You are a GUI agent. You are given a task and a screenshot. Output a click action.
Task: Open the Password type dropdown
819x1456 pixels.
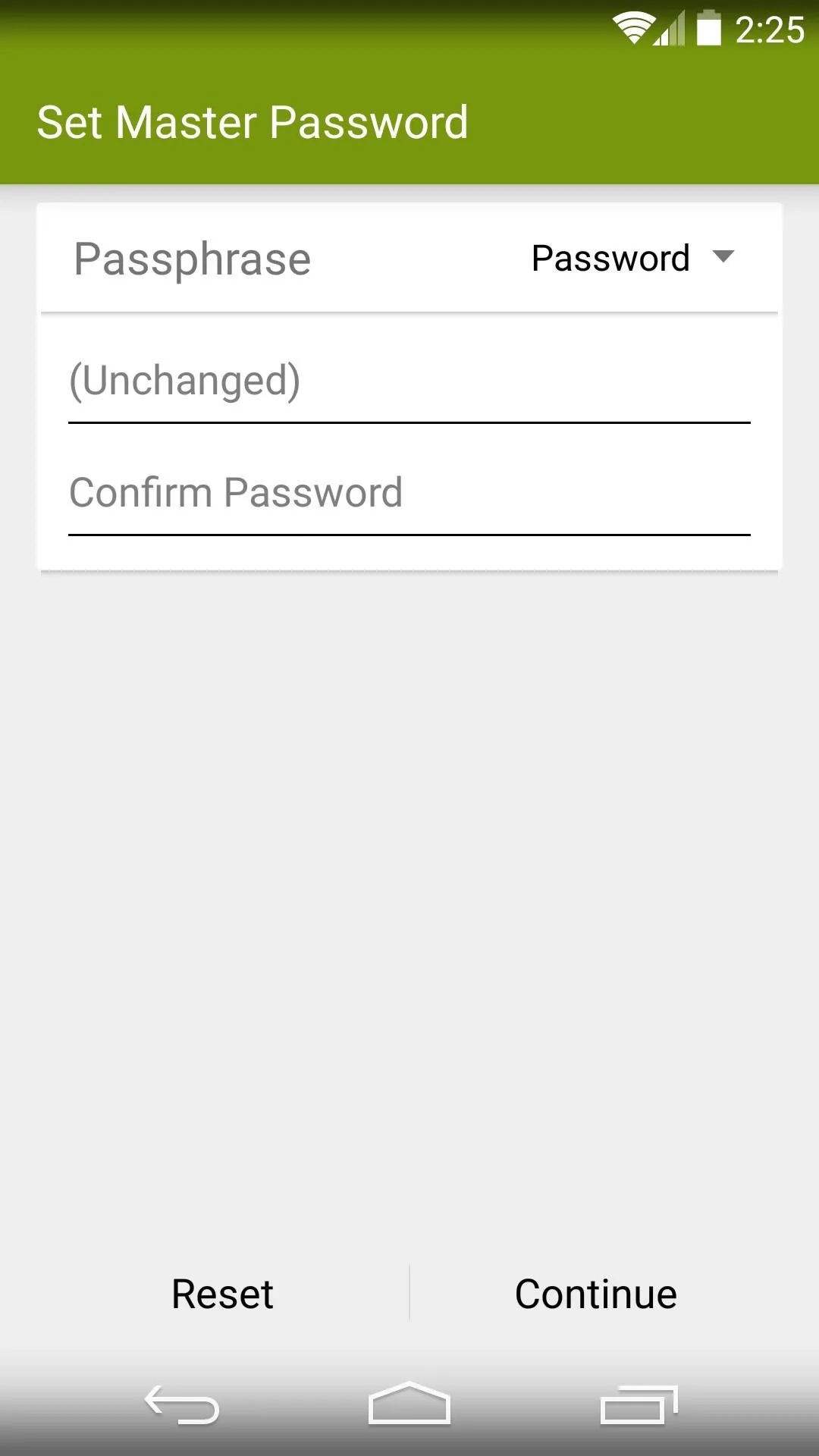[x=633, y=258]
